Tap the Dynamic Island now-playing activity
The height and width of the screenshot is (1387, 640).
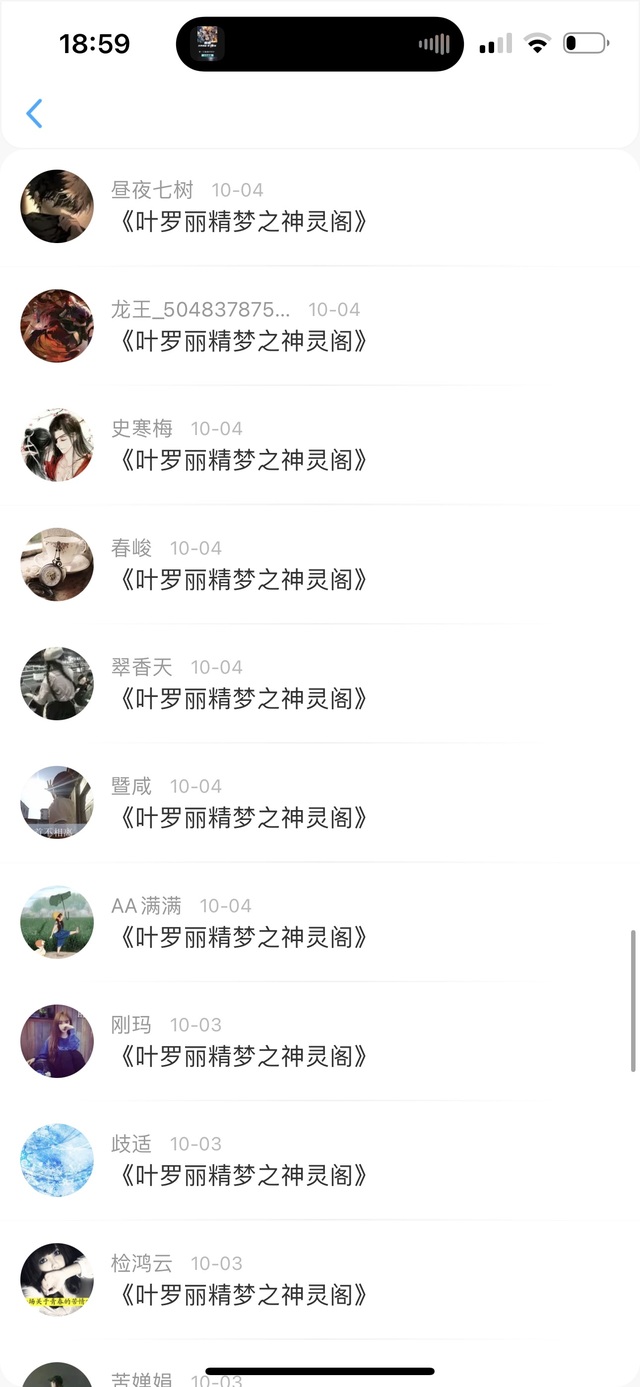click(x=320, y=44)
